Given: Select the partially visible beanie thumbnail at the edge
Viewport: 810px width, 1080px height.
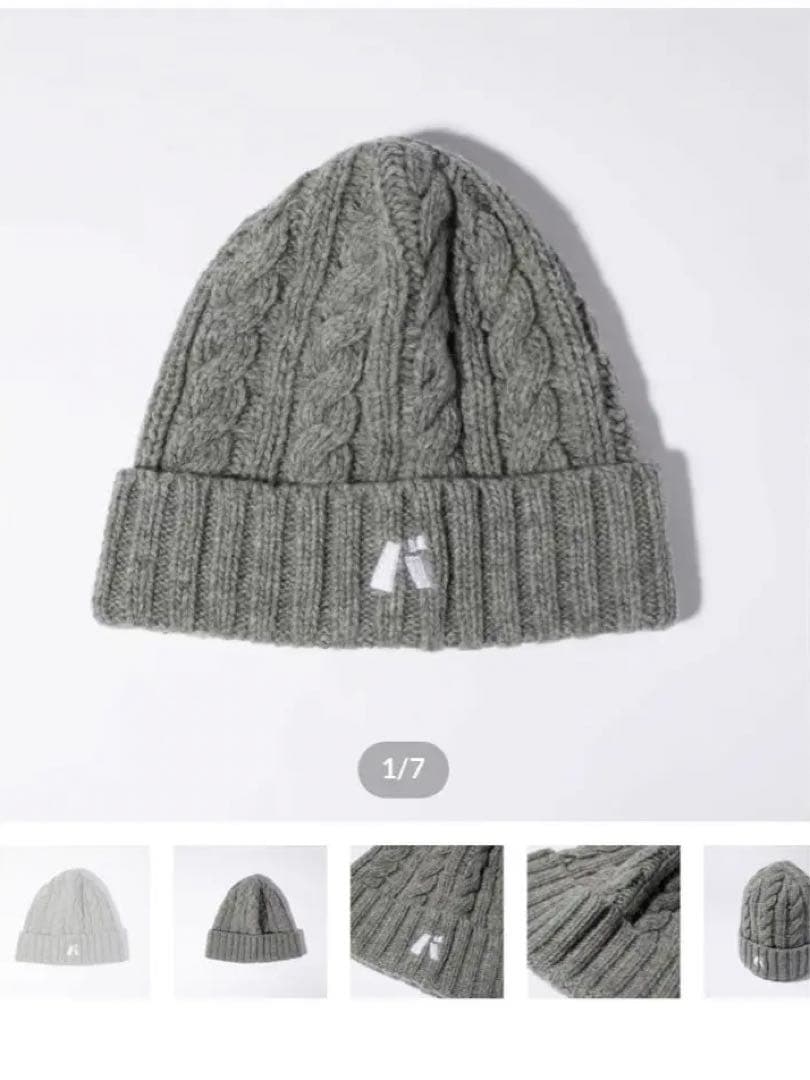Looking at the screenshot, I should coord(758,921).
